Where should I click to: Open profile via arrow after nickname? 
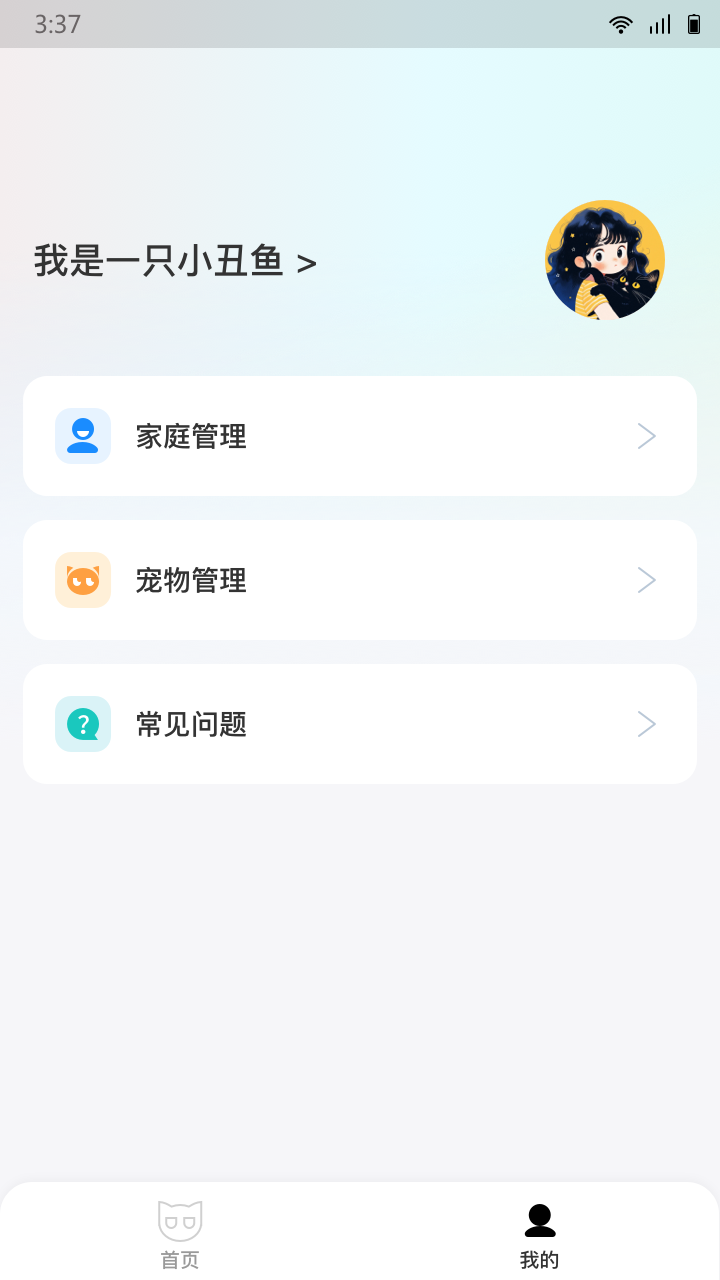tap(306, 261)
